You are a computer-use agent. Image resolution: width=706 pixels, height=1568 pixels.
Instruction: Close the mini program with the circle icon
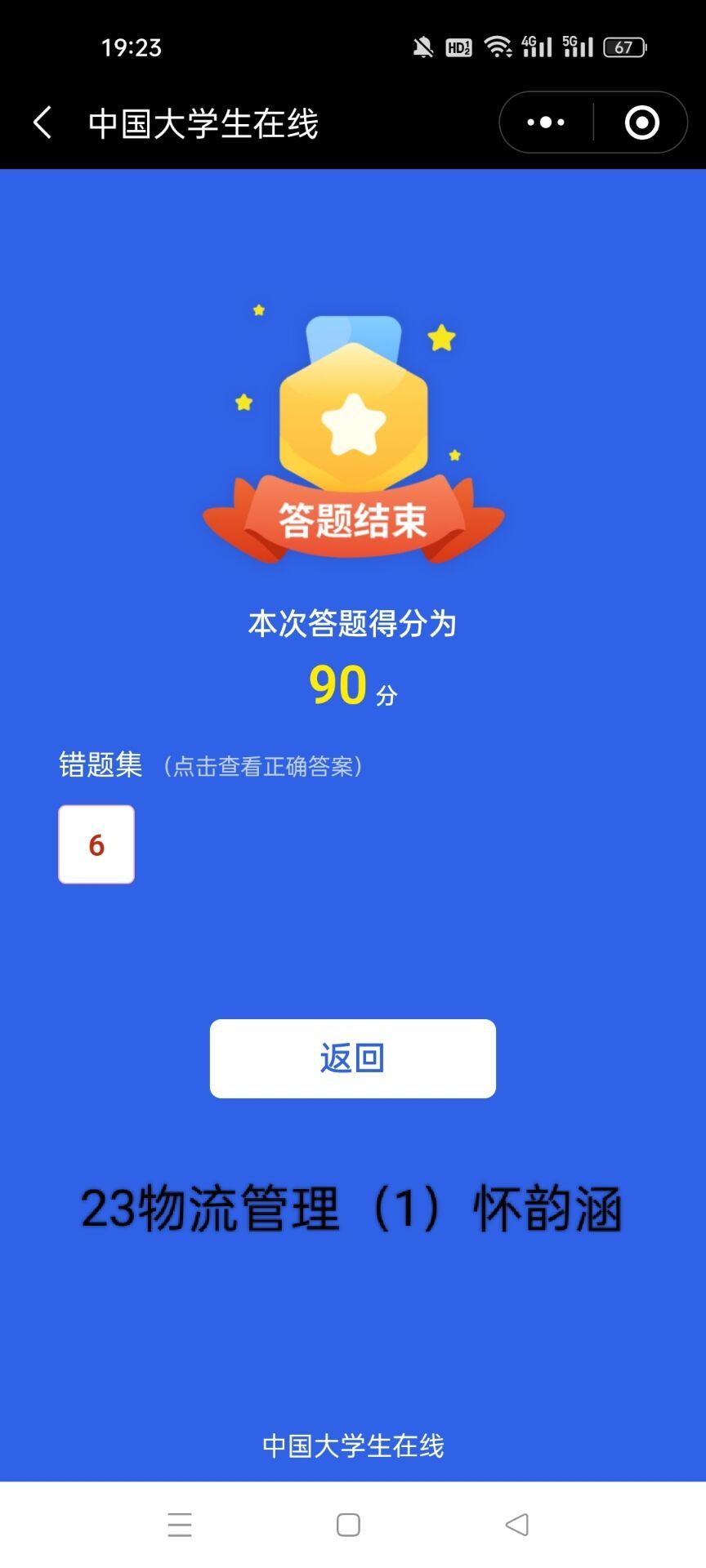coord(641,123)
